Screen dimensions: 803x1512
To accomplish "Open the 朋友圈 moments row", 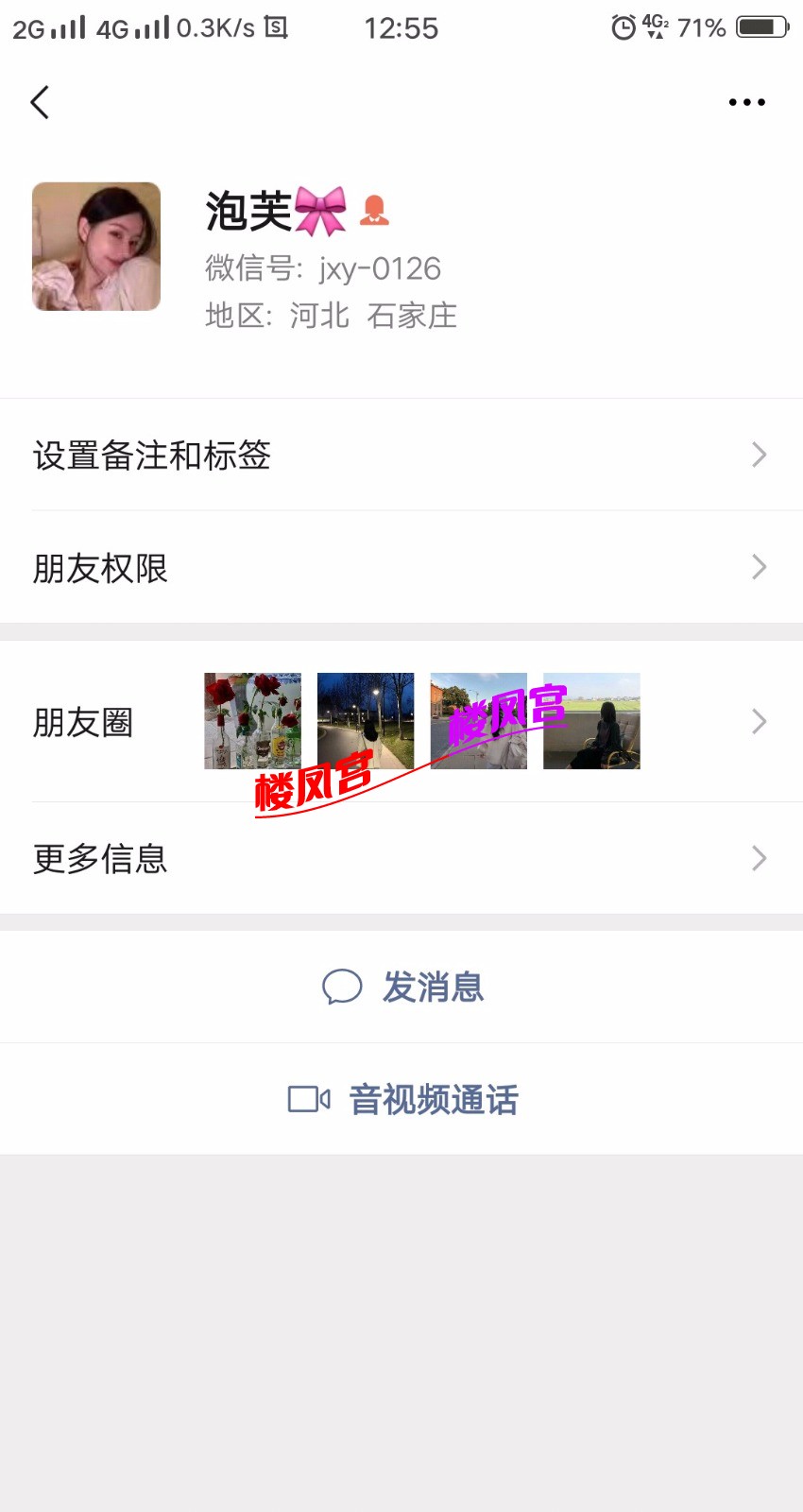I will tap(401, 722).
